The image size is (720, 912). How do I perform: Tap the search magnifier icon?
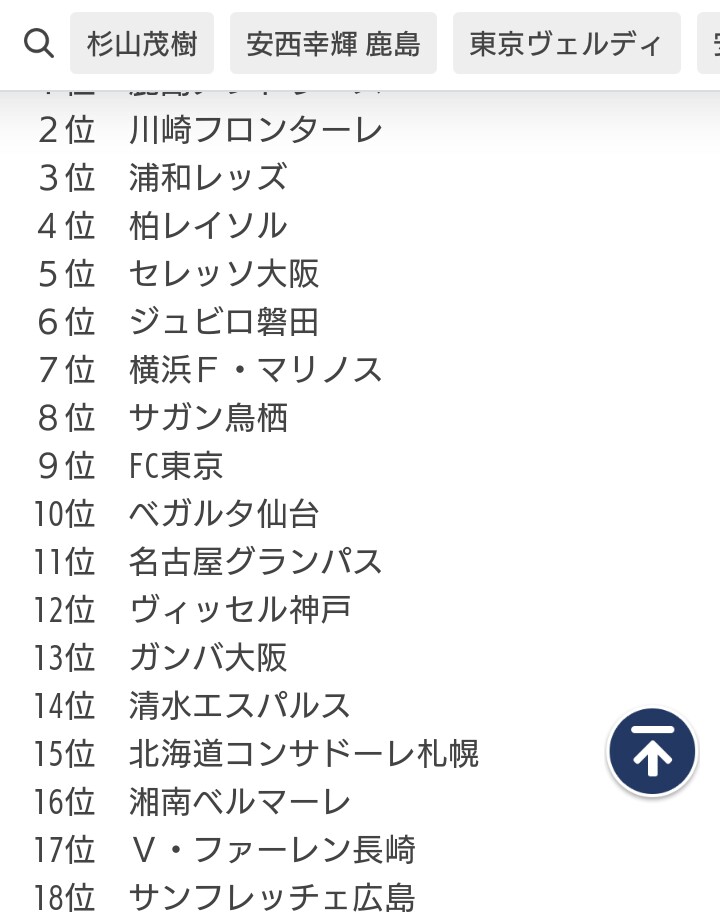[38, 43]
